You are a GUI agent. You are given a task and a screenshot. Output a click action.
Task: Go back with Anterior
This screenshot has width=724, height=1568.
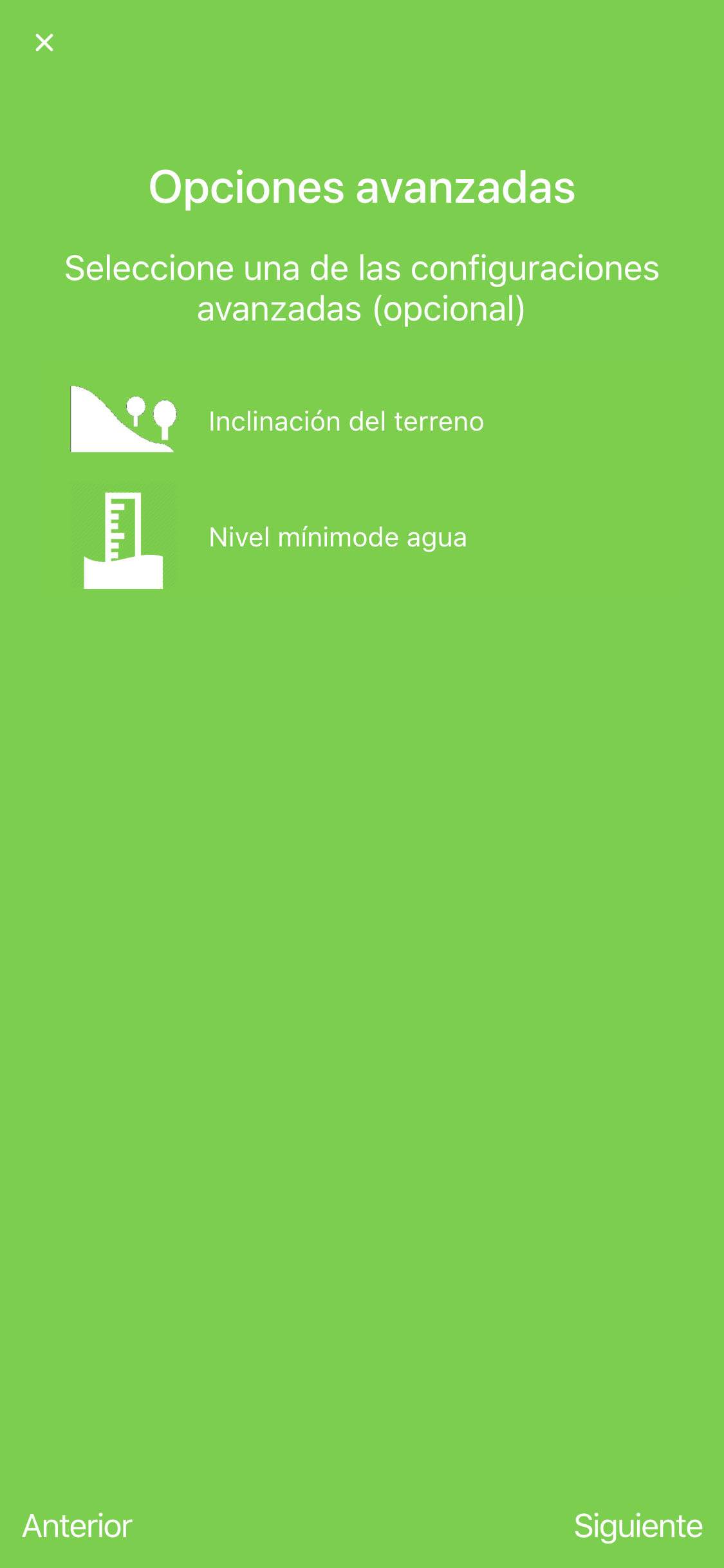click(77, 1526)
